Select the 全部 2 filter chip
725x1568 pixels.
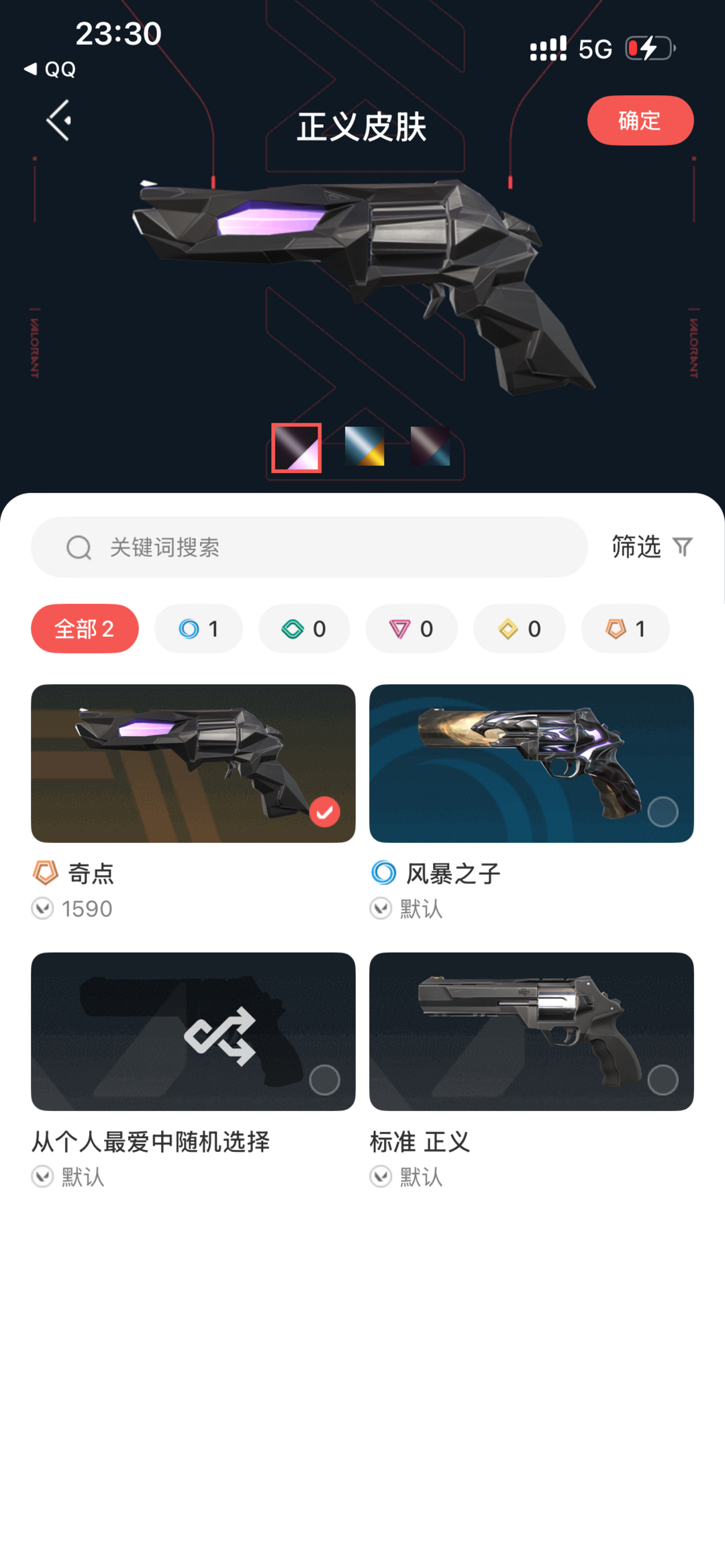pos(85,629)
